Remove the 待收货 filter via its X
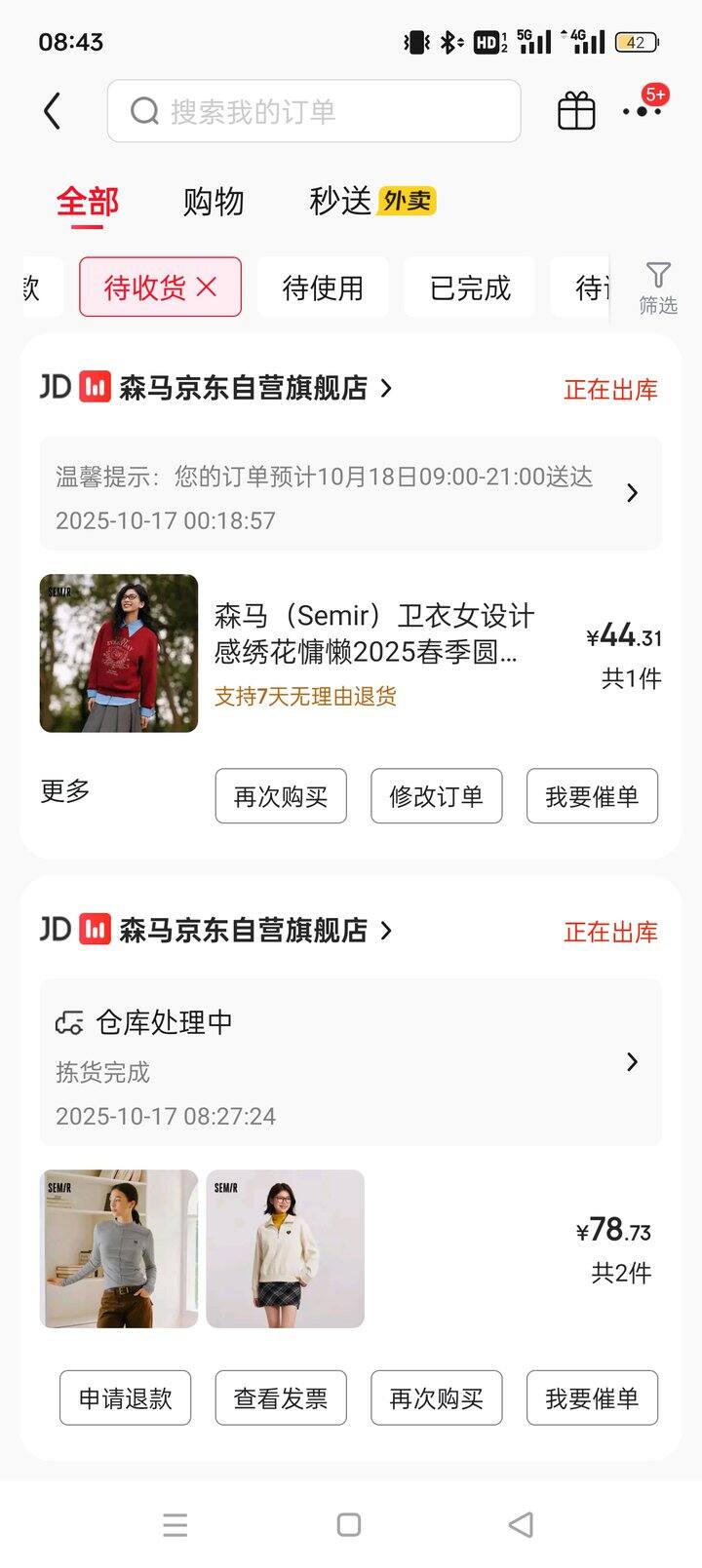Image resolution: width=702 pixels, height=1568 pixels. pyautogui.click(x=207, y=287)
